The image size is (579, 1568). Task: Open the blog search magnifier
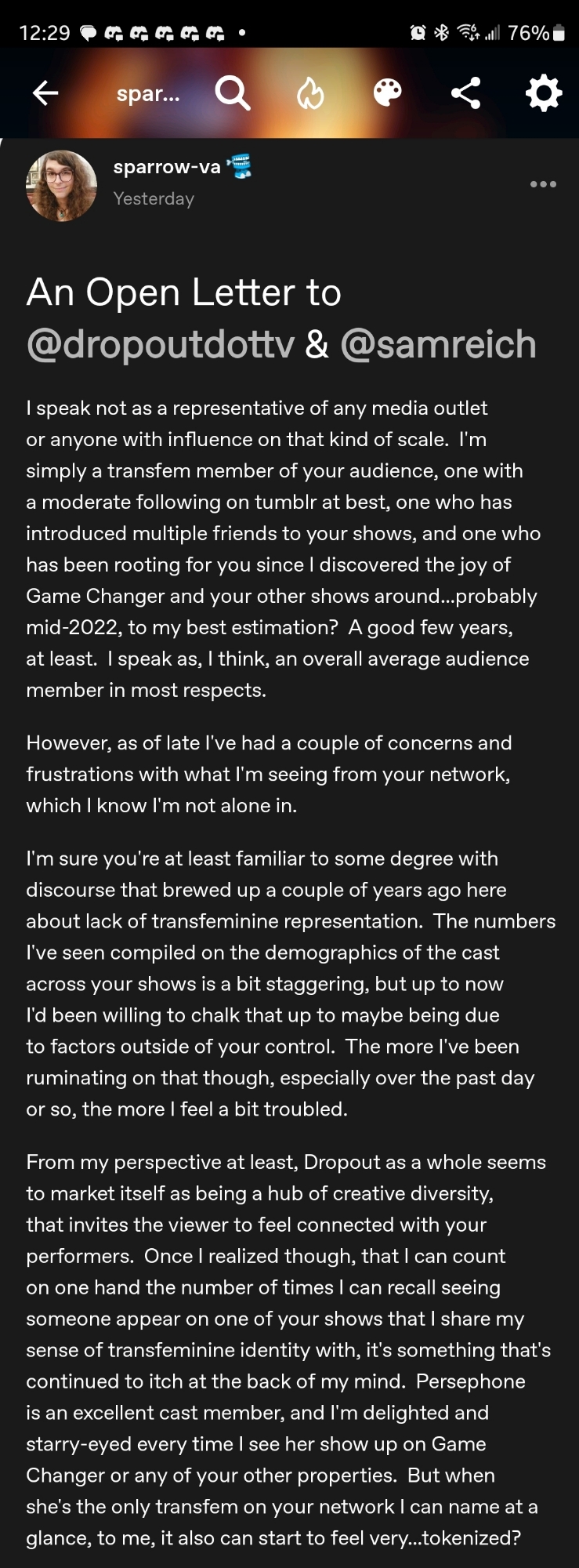click(x=233, y=93)
